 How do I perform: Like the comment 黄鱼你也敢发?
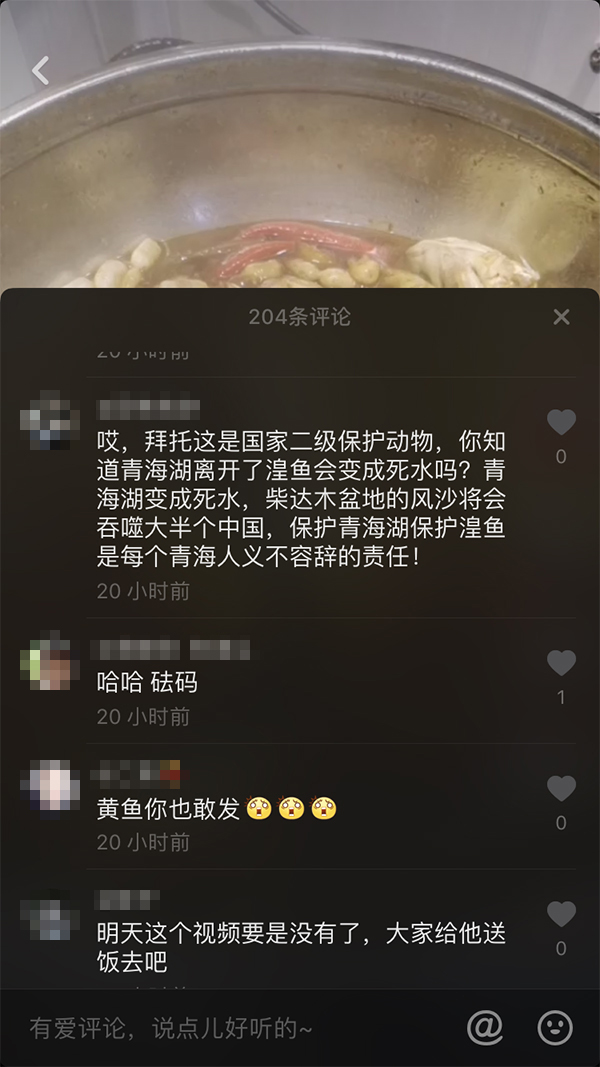pyautogui.click(x=561, y=789)
